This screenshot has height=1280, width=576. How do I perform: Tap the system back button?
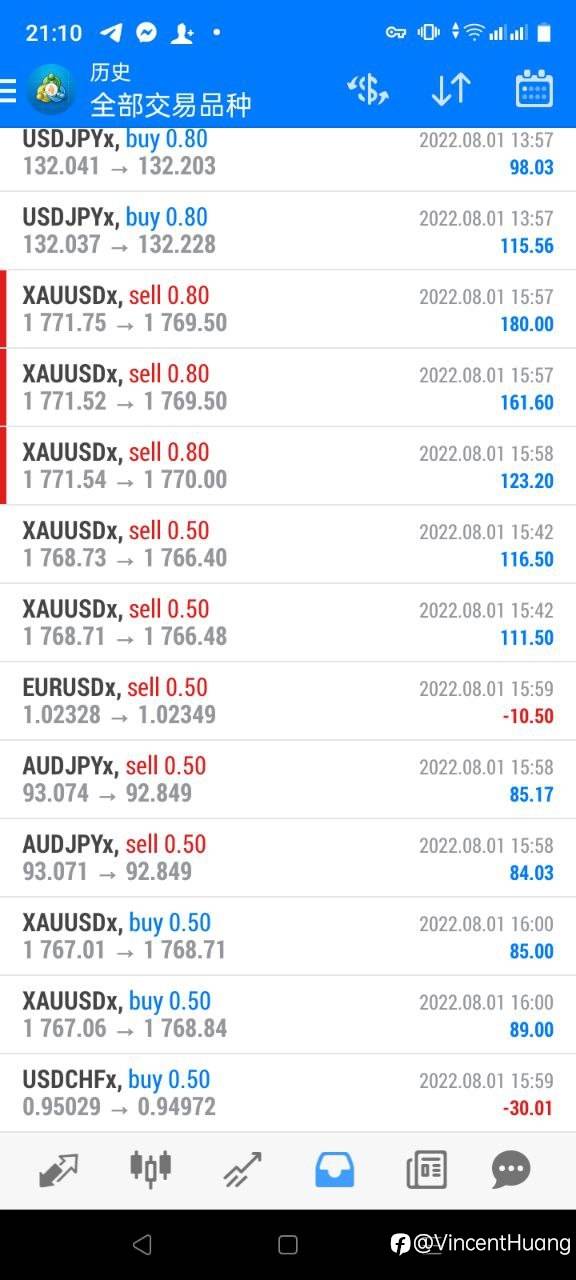point(142,1244)
